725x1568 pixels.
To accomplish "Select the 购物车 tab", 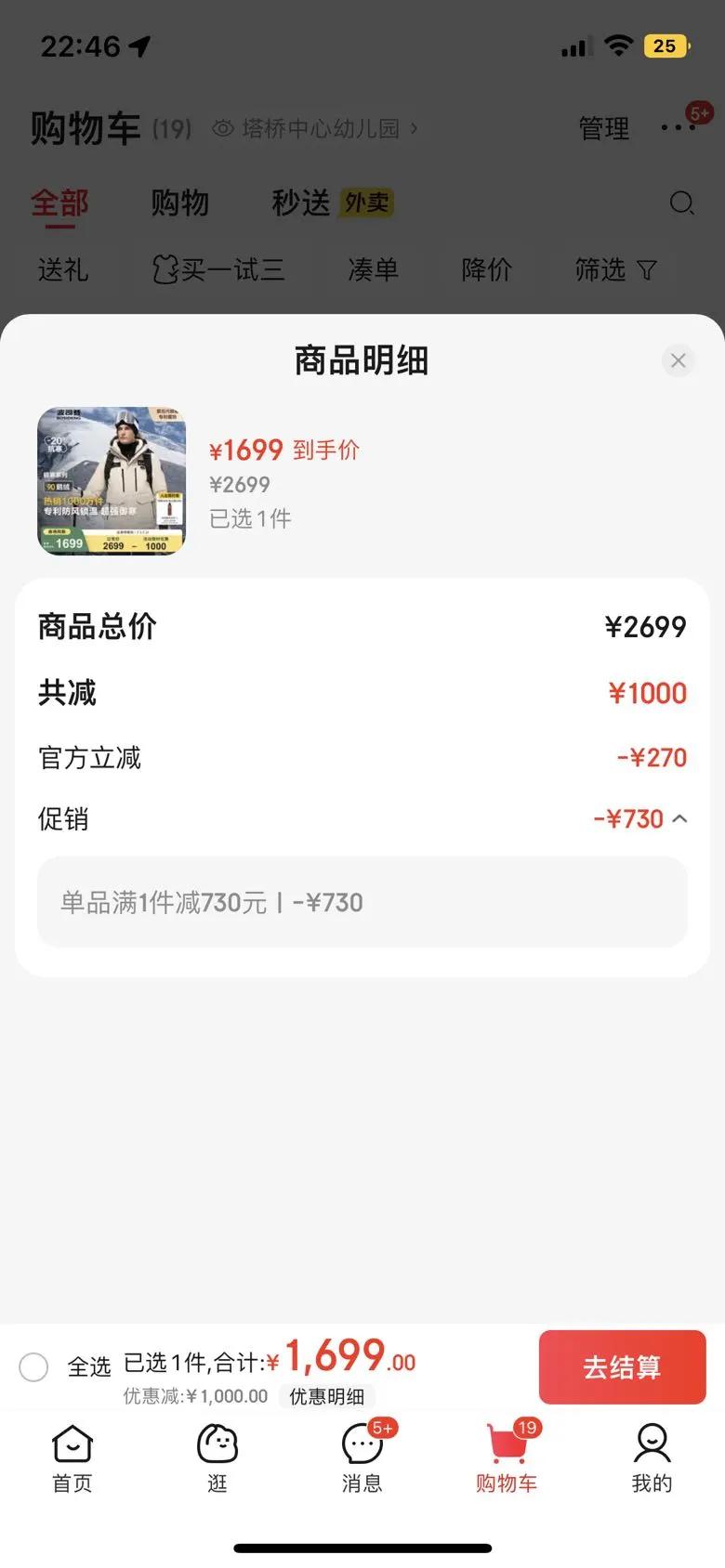I will click(x=507, y=1458).
